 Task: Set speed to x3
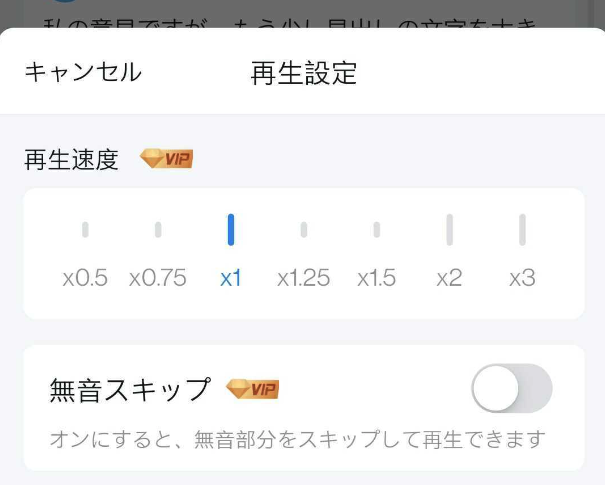pyautogui.click(x=522, y=252)
